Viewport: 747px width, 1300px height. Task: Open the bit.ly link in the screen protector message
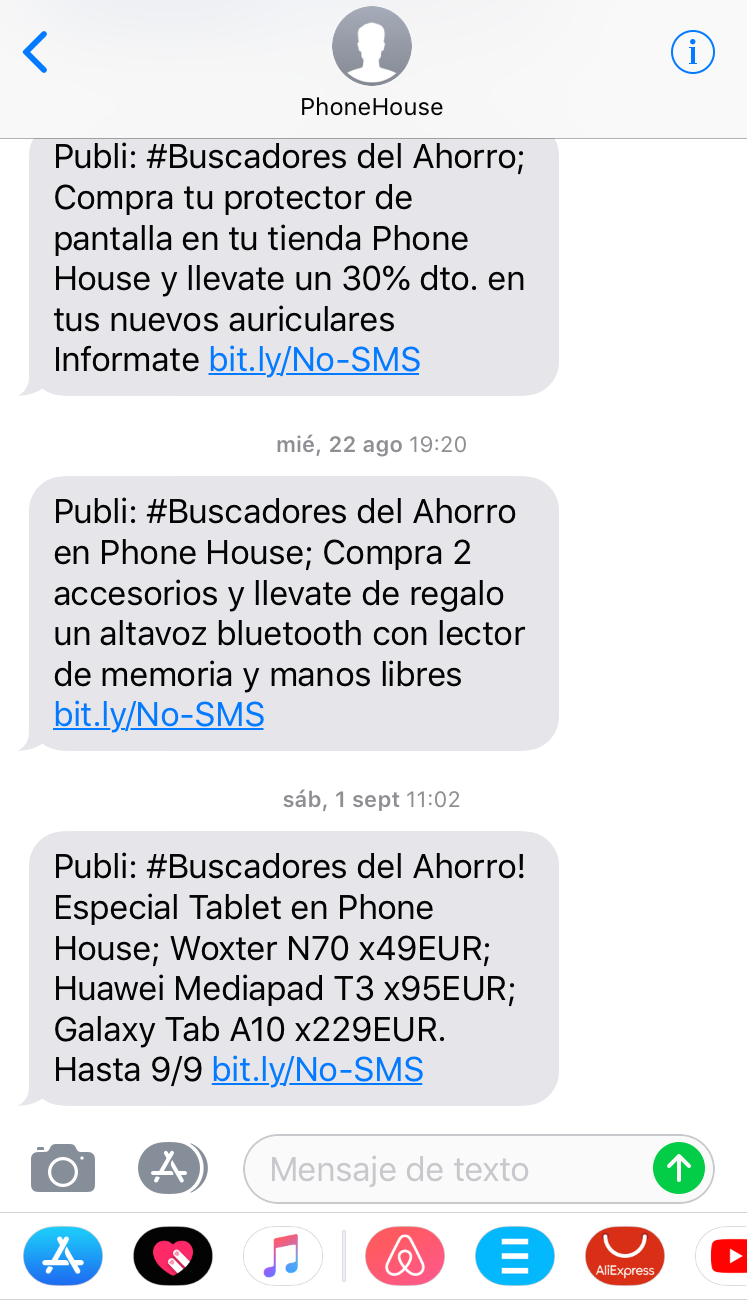click(313, 359)
